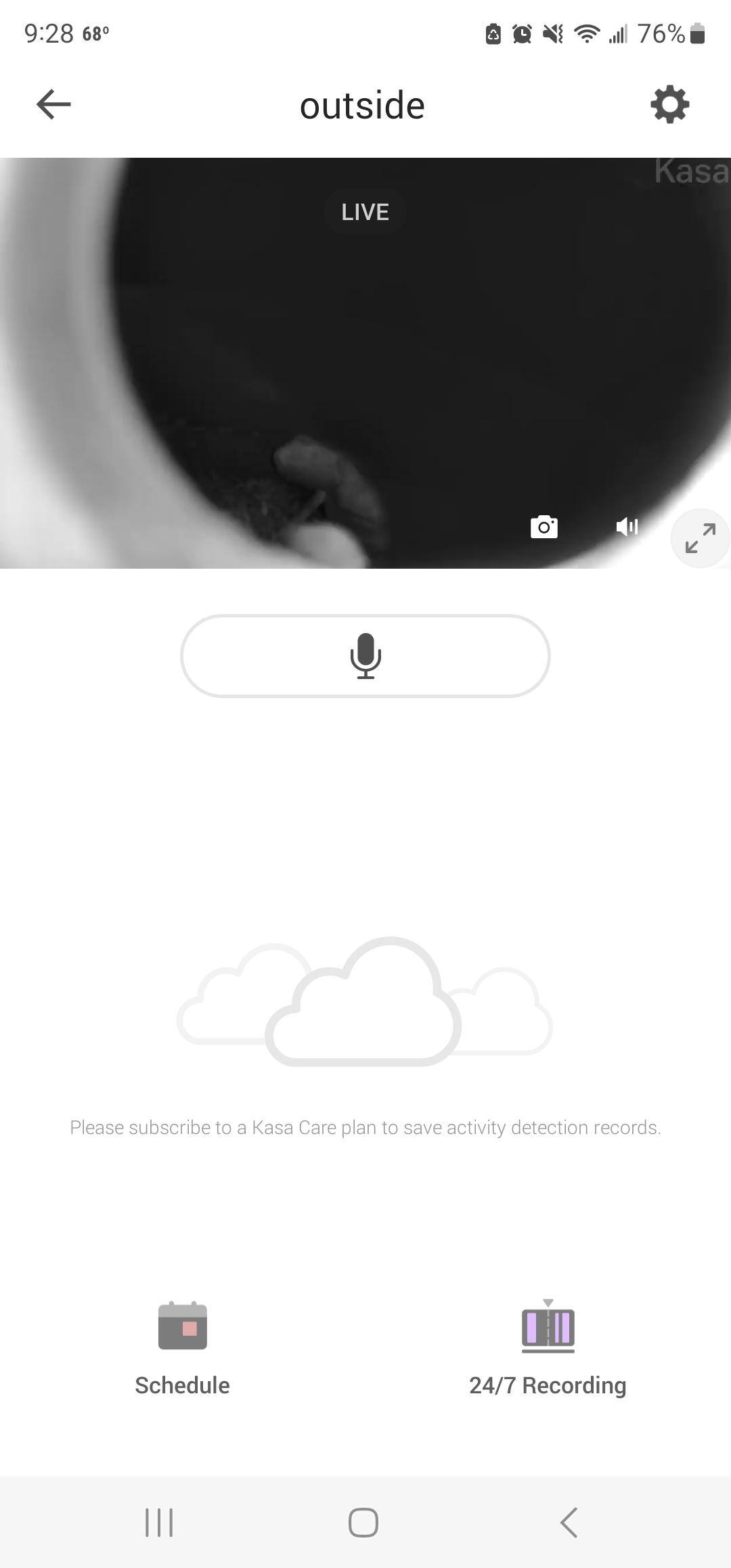Viewport: 731px width, 1568px height.
Task: Go to home via the system home button
Action: tap(363, 1523)
